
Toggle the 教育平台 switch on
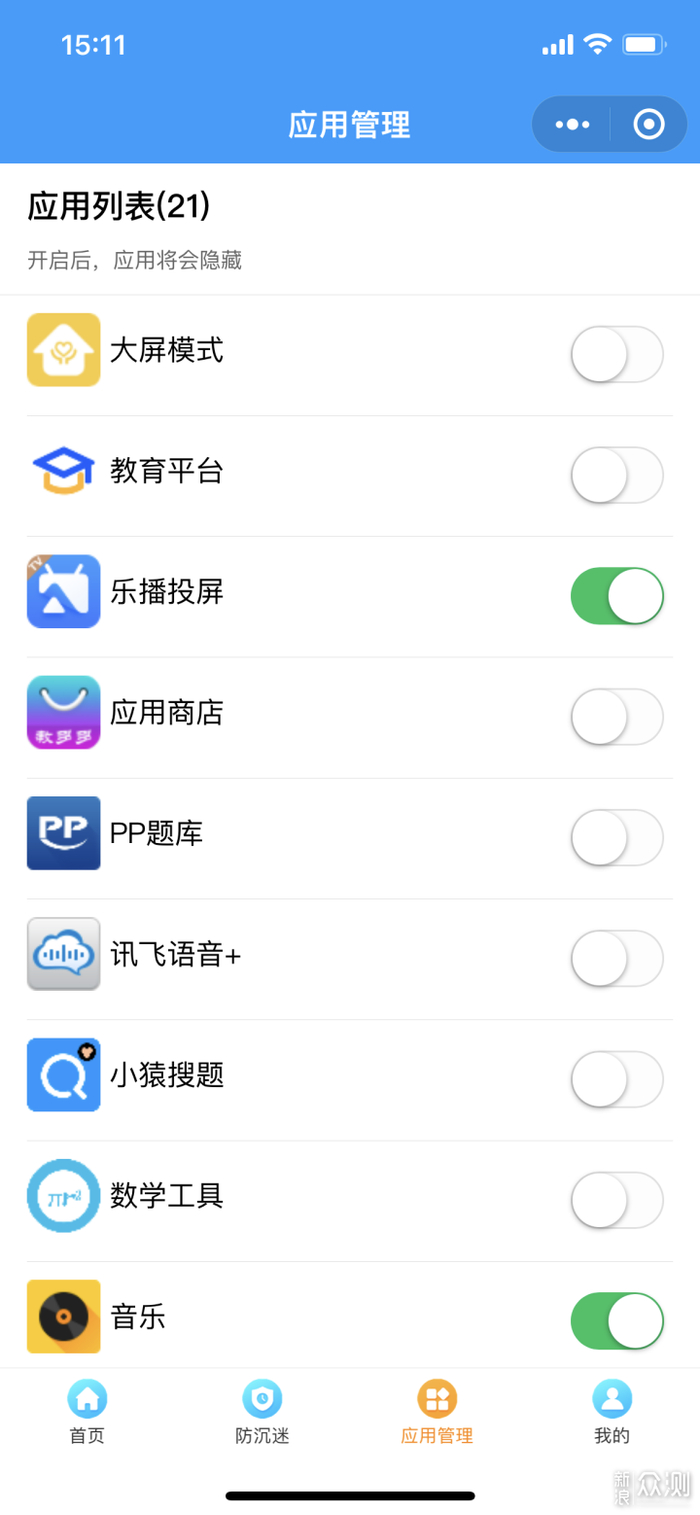click(x=617, y=475)
